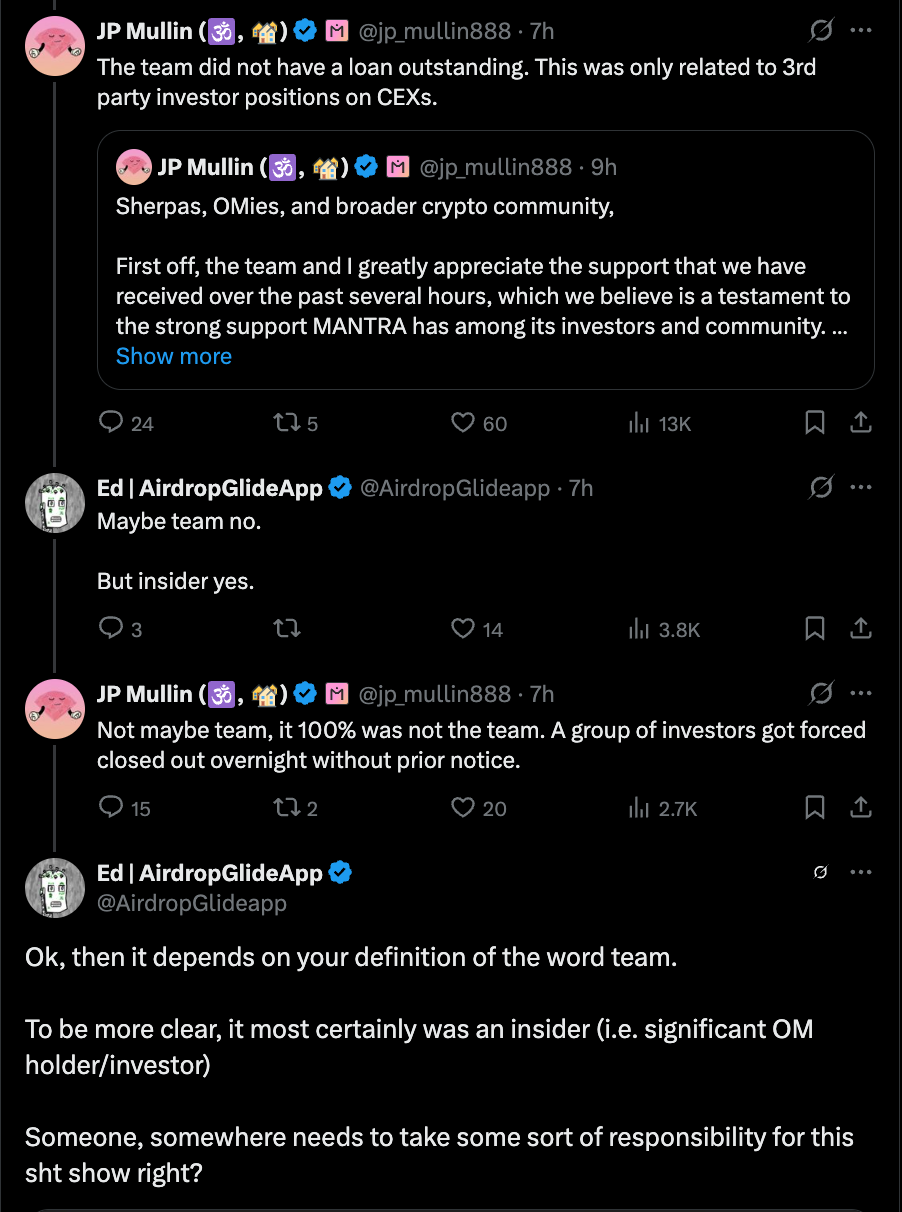This screenshot has width=902, height=1212.
Task: Bookmark JP Mullin's post with 13K views
Action: pyautogui.click(x=815, y=423)
